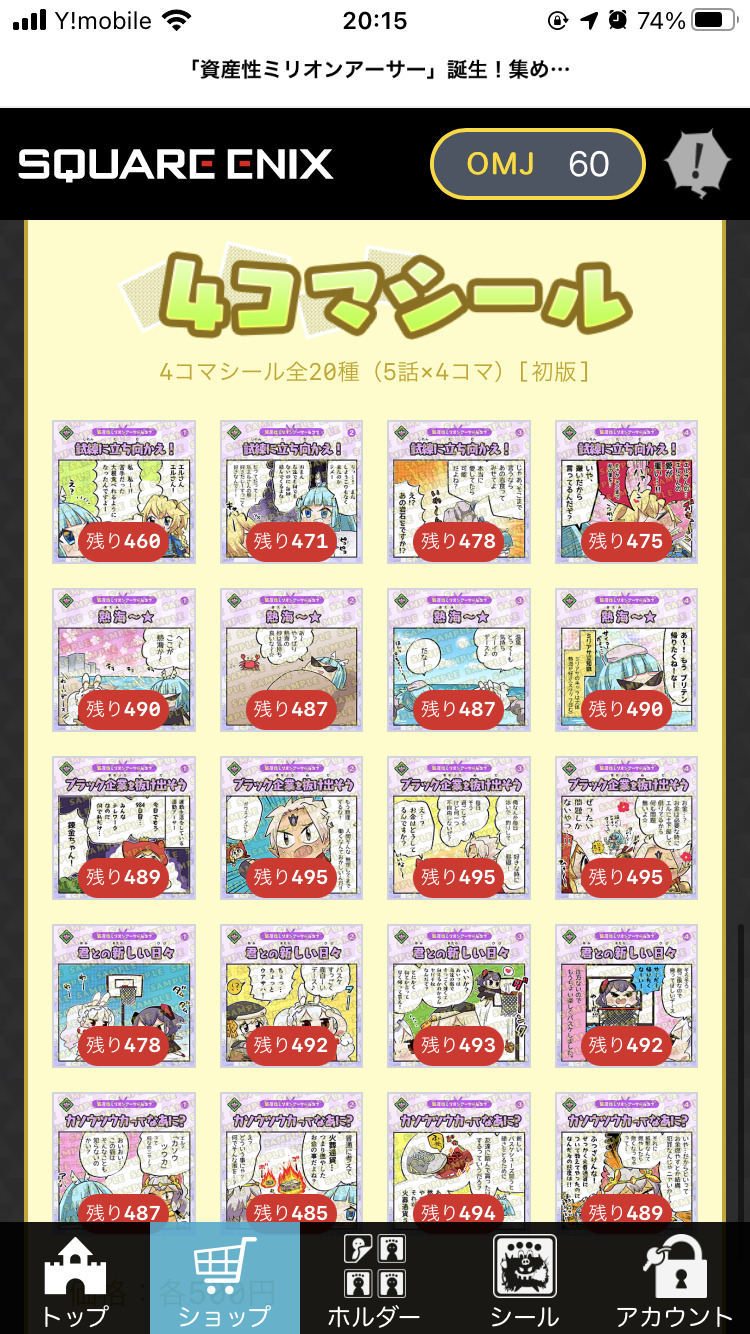Go to the トップ tab
This screenshot has width=750, height=1334.
(75, 1280)
